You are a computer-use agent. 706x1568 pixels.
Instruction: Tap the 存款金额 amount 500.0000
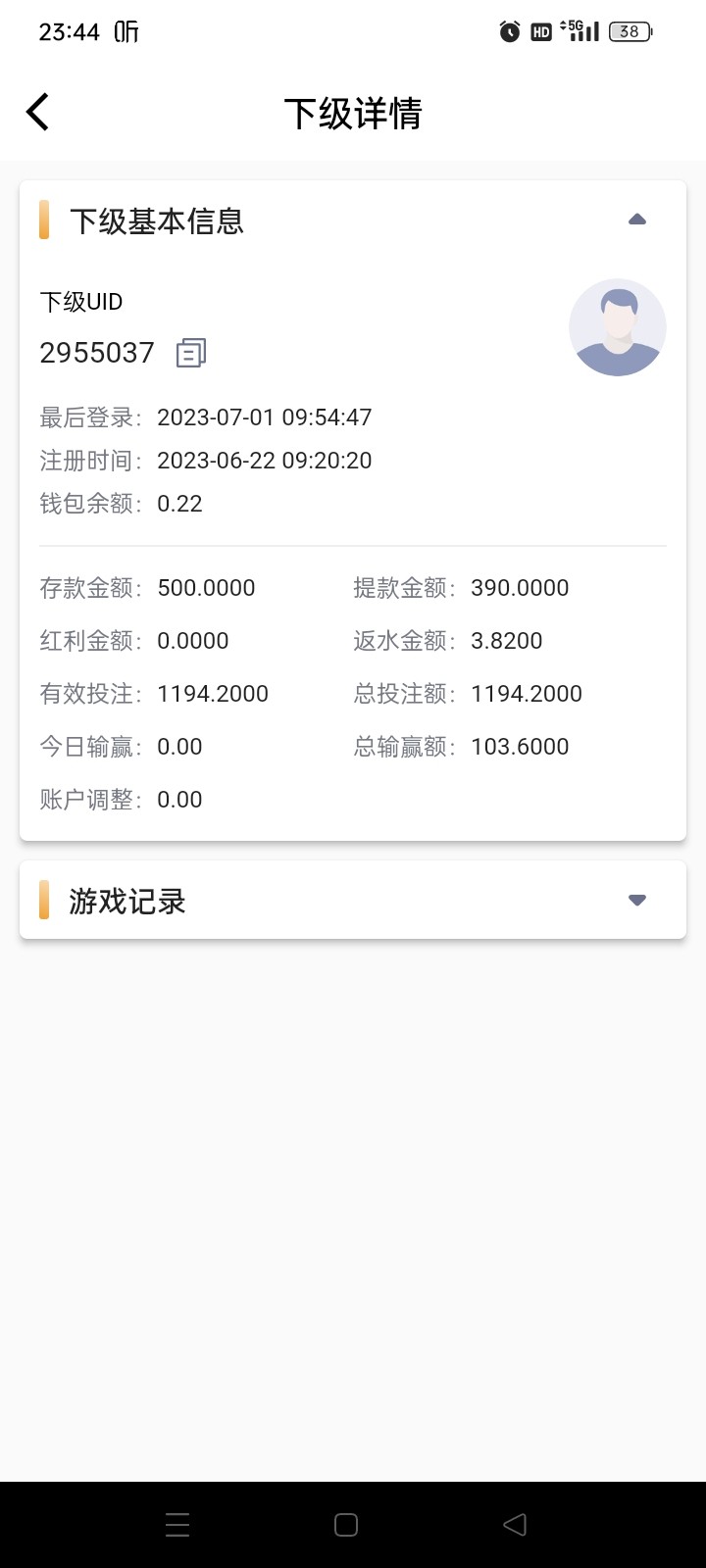[206, 587]
